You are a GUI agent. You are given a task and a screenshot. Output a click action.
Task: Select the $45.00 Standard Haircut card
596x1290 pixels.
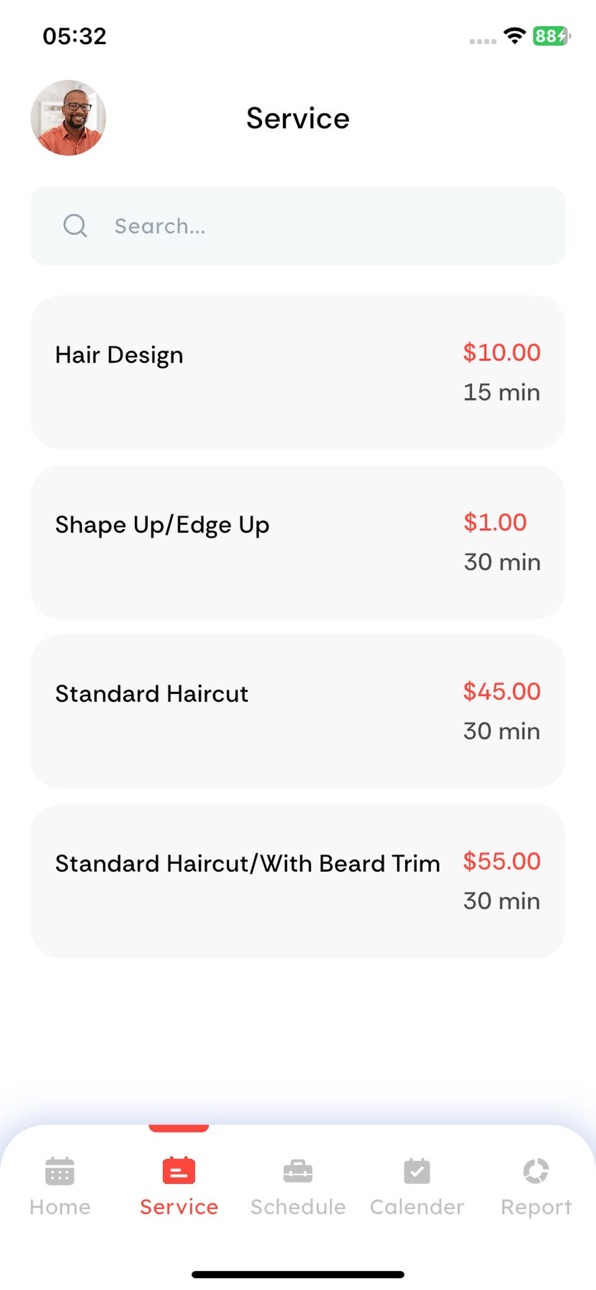coord(298,711)
